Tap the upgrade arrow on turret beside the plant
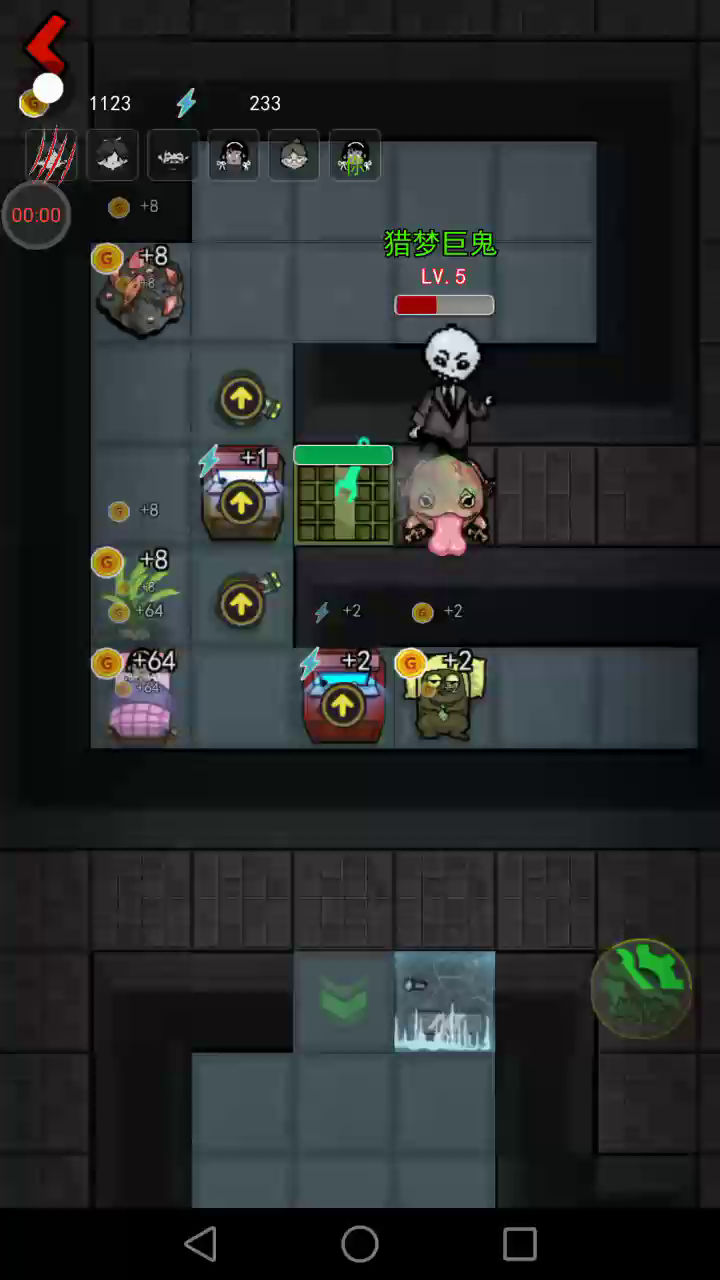Screen dimensions: 720x1280 241,604
